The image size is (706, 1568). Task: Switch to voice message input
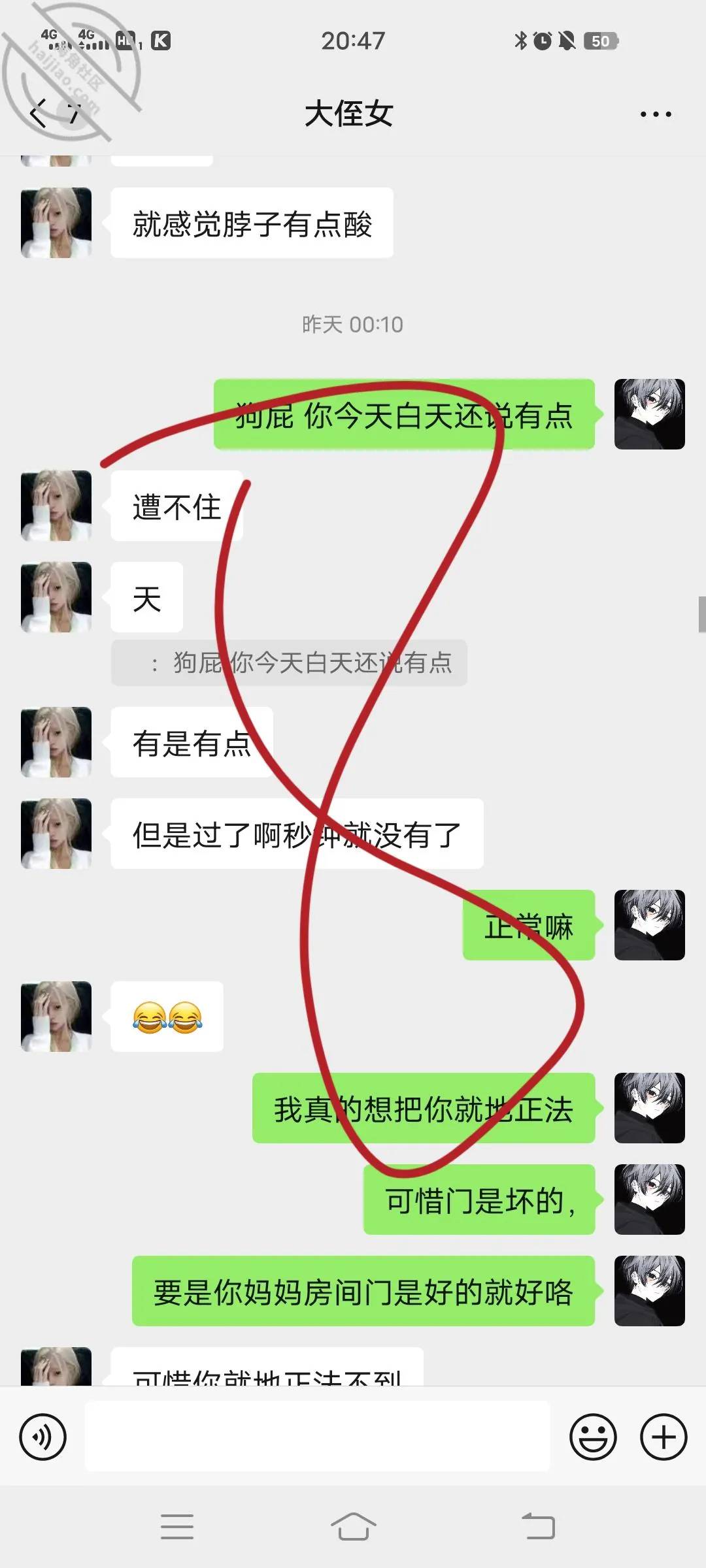point(43,1437)
